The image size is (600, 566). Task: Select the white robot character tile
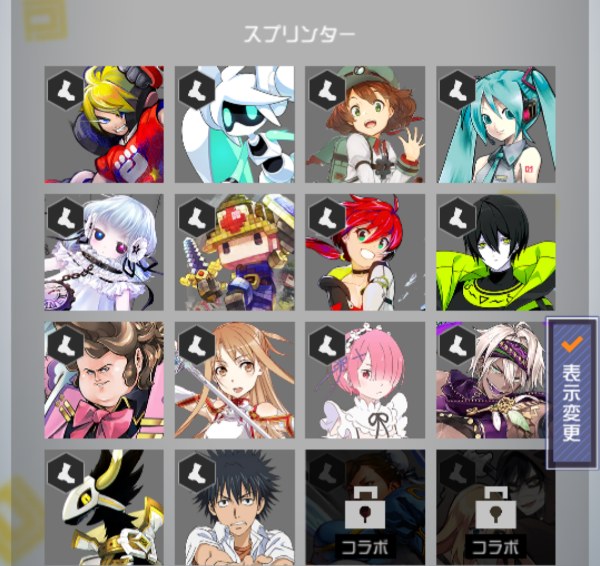click(235, 124)
